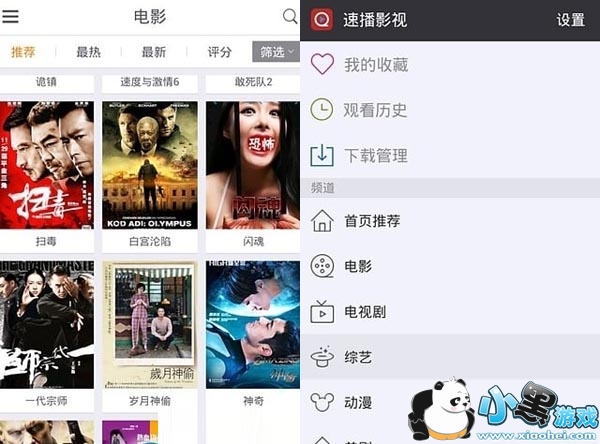The image size is (600, 444).
Task: Switch to the 推荐 tab
Action: 23,52
